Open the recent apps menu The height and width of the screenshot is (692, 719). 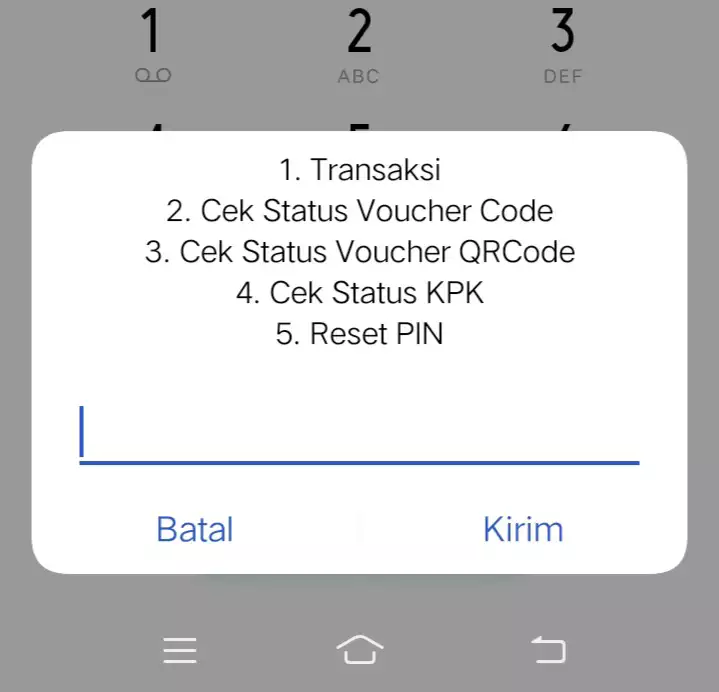[180, 650]
